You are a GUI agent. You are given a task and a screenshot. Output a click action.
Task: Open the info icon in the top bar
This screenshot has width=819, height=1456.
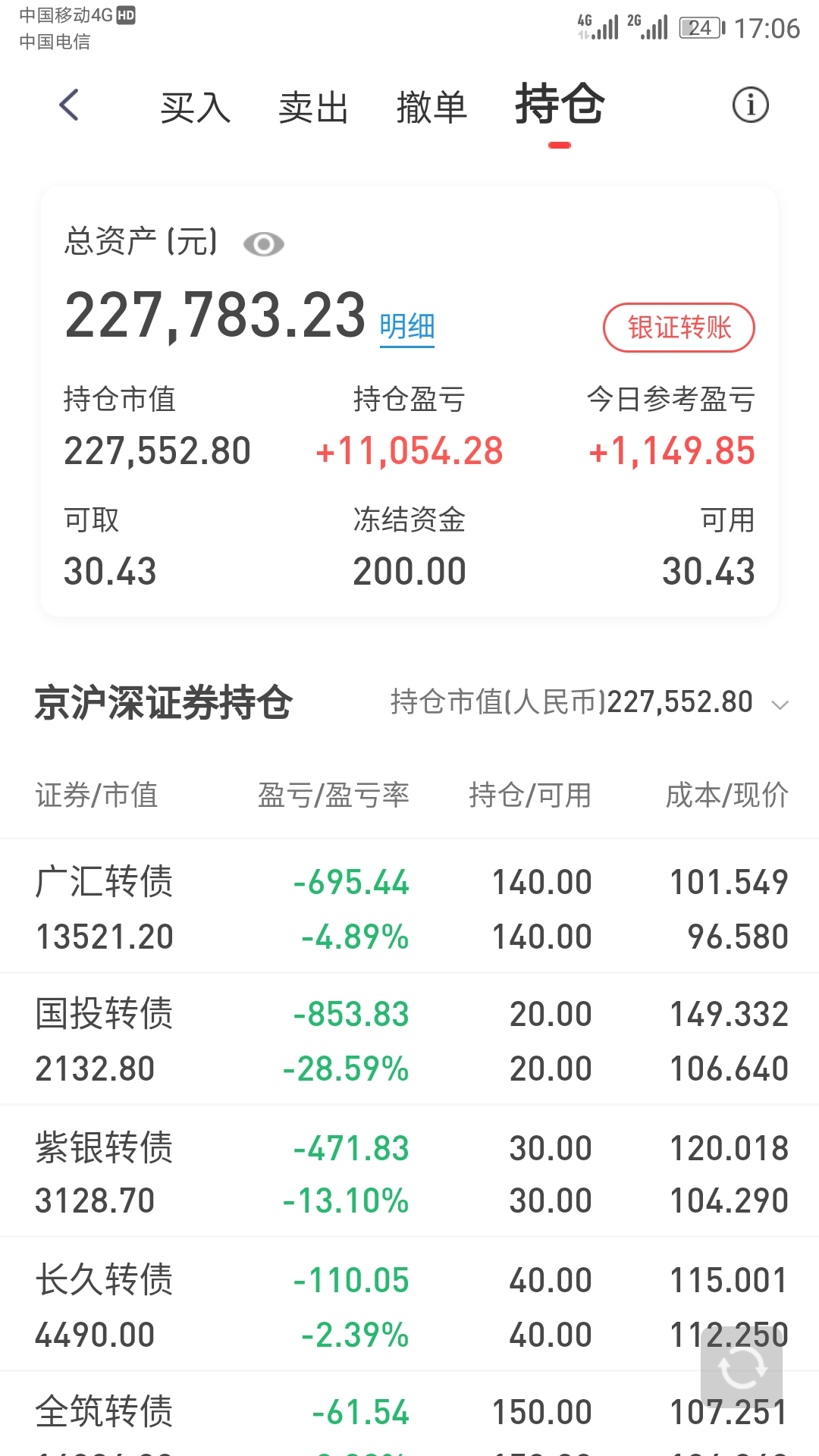(750, 105)
